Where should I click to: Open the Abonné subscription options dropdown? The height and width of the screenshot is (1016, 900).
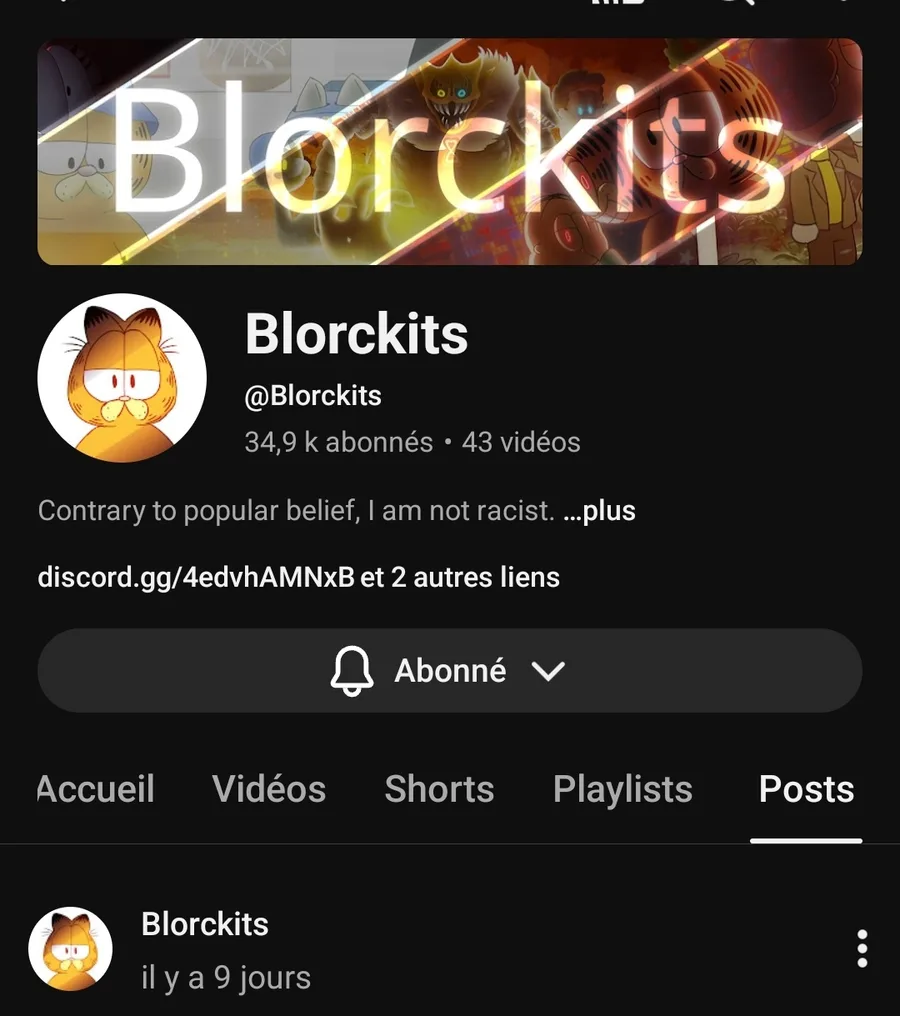pyautogui.click(x=449, y=670)
